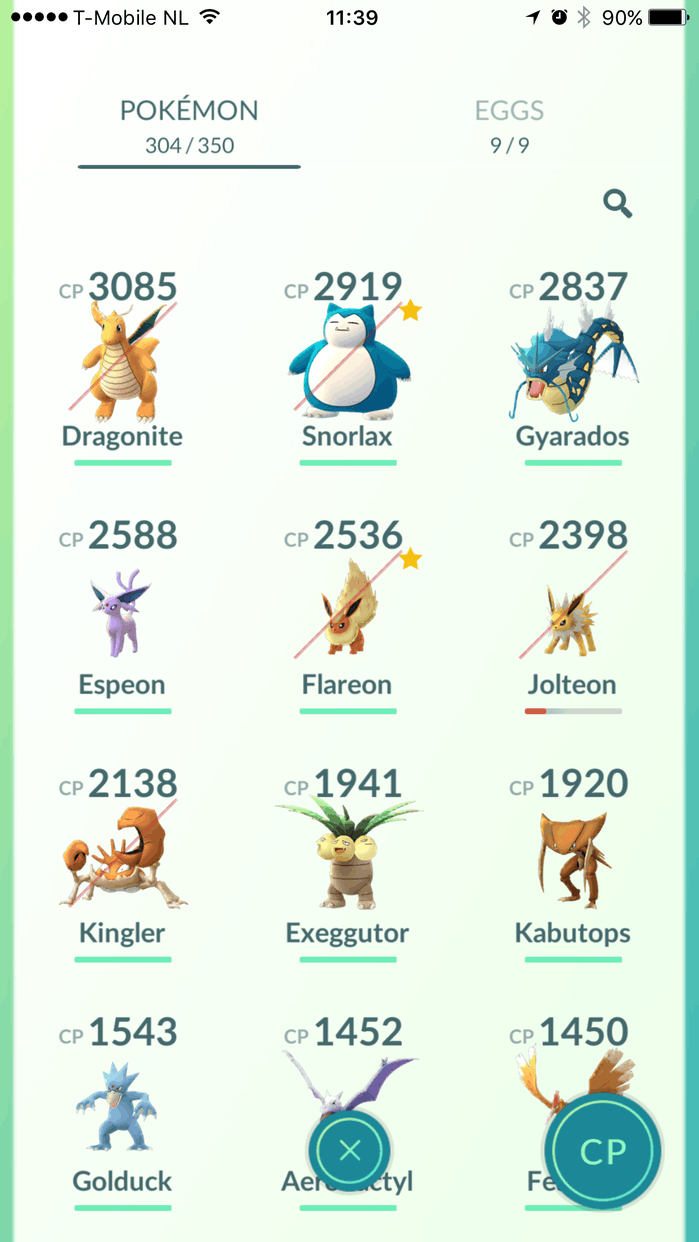The image size is (699, 1242).
Task: Open the Pokémon search magnifier
Action: (618, 204)
